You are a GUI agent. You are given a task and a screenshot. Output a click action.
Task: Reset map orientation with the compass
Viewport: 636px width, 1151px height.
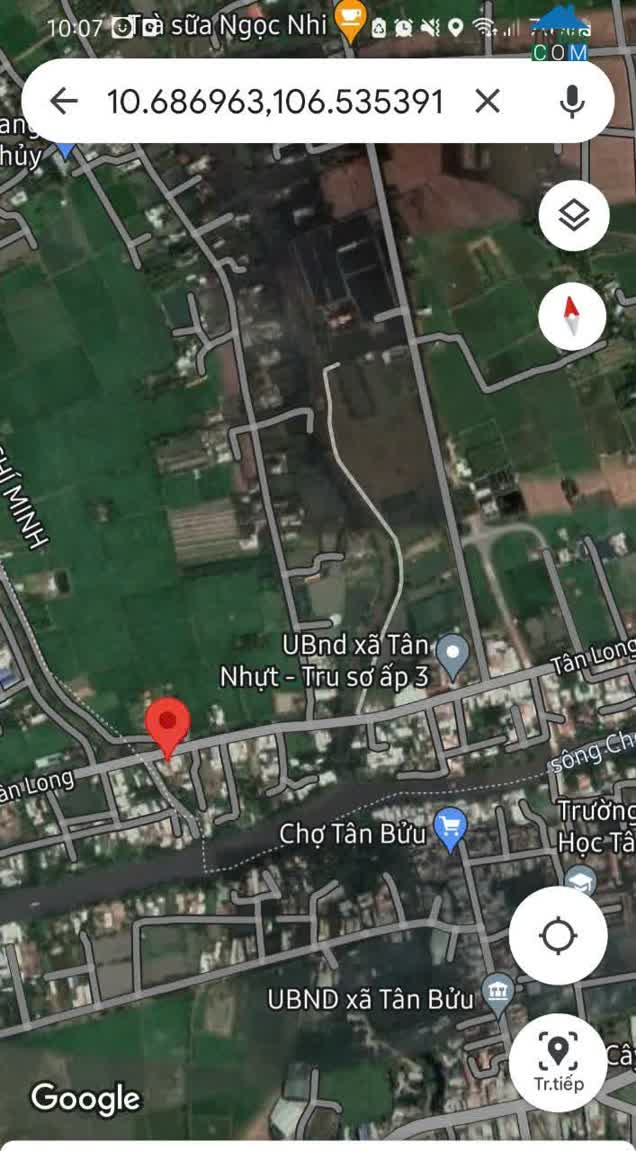[572, 316]
